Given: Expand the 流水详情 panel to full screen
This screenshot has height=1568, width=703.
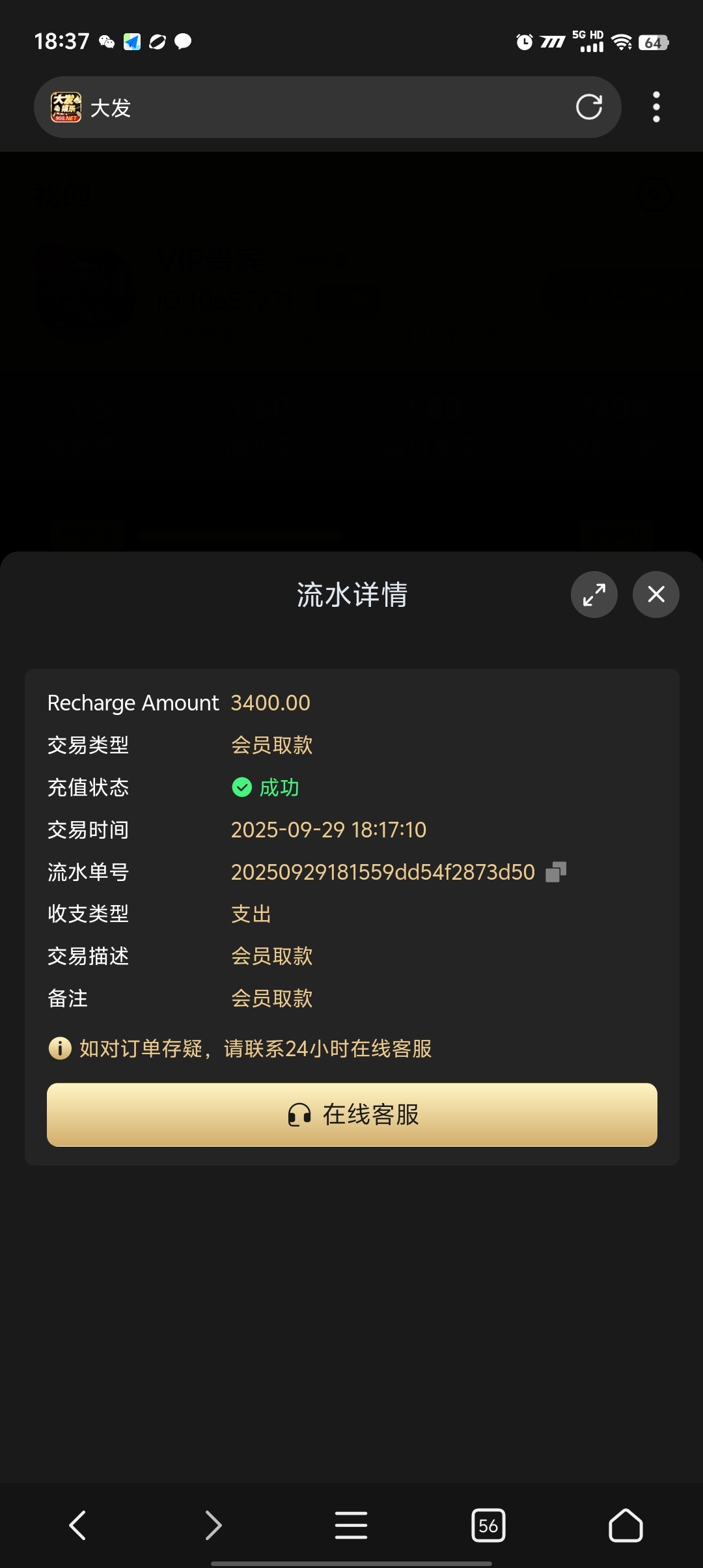Looking at the screenshot, I should coord(594,594).
